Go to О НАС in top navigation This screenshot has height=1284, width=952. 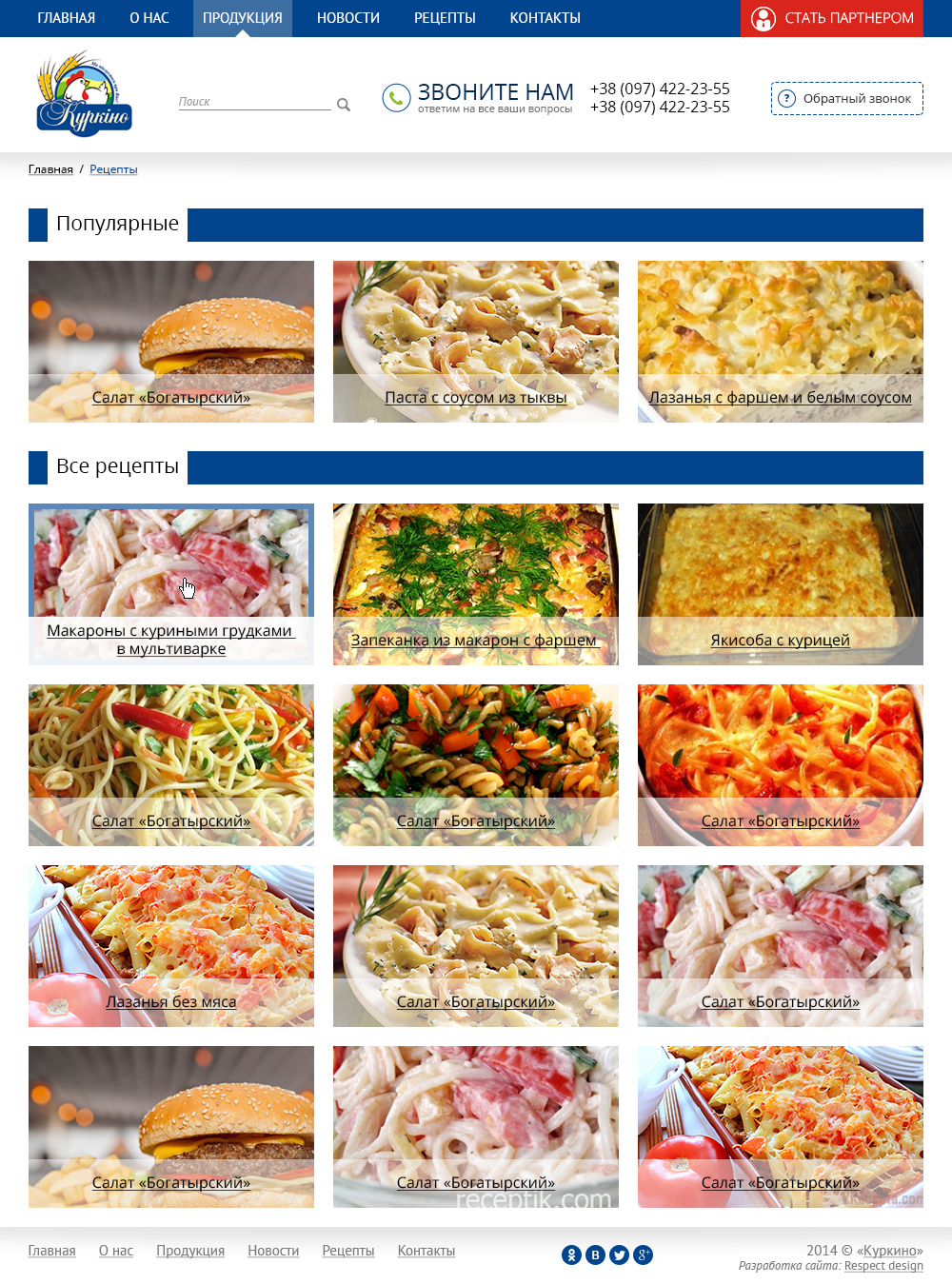pyautogui.click(x=149, y=18)
